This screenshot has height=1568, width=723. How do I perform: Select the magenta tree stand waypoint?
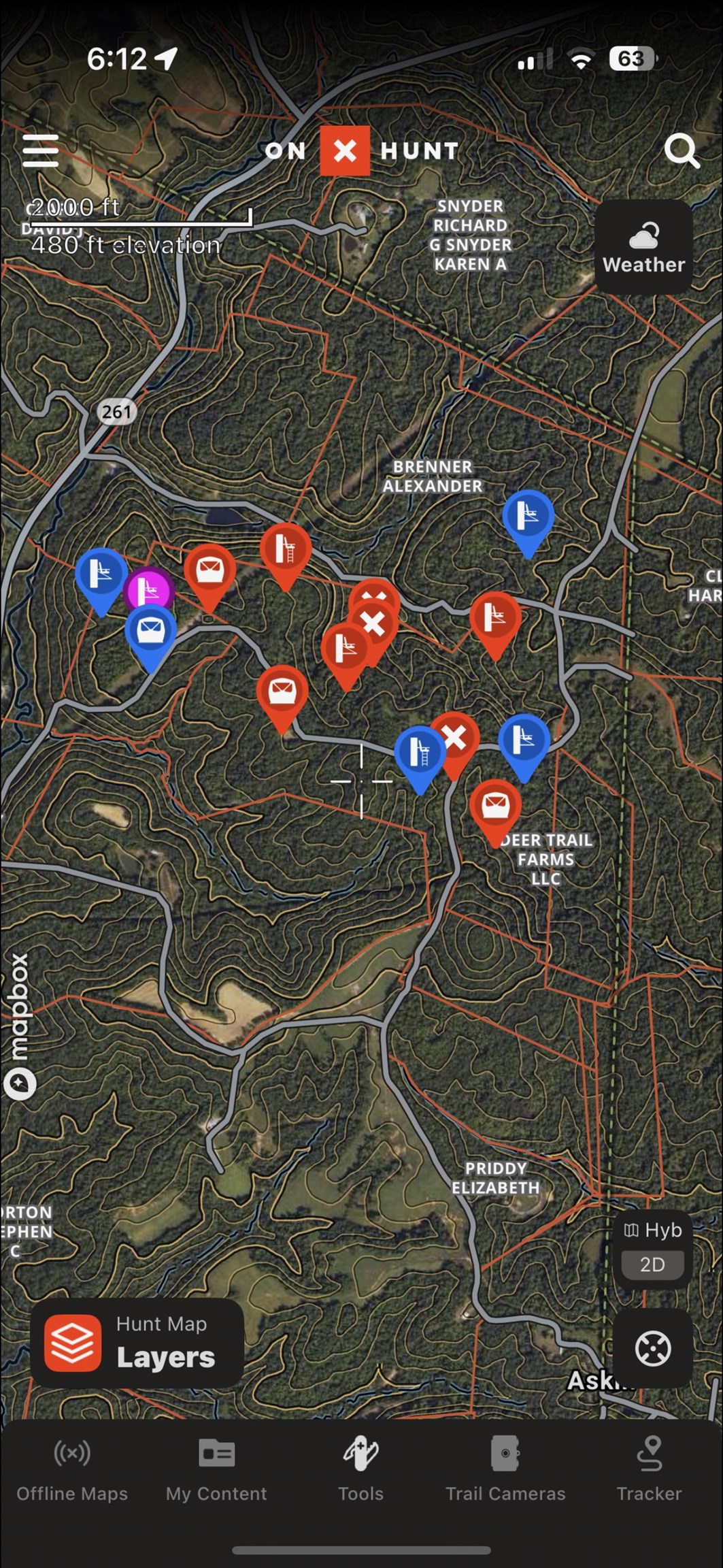pyautogui.click(x=149, y=589)
